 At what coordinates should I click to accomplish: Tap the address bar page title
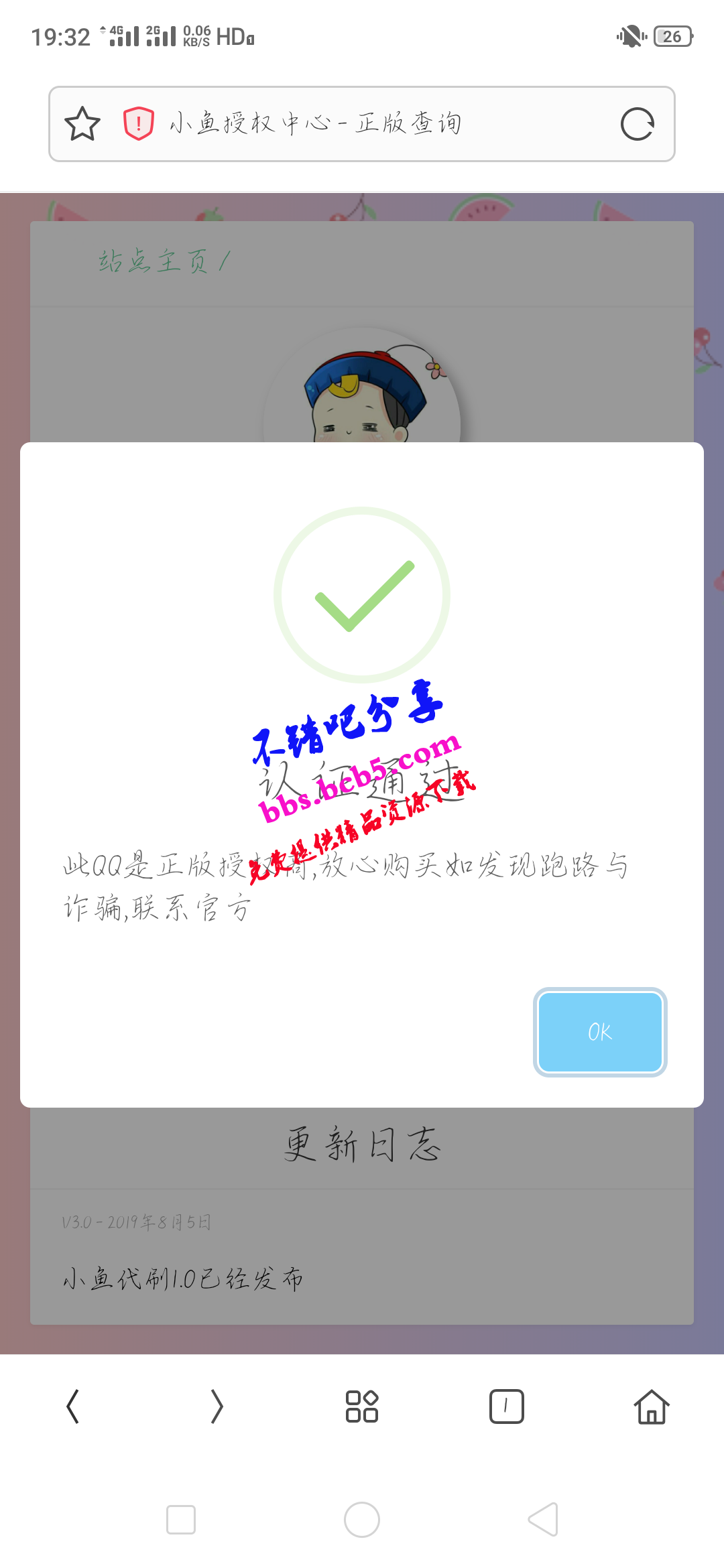(x=315, y=124)
